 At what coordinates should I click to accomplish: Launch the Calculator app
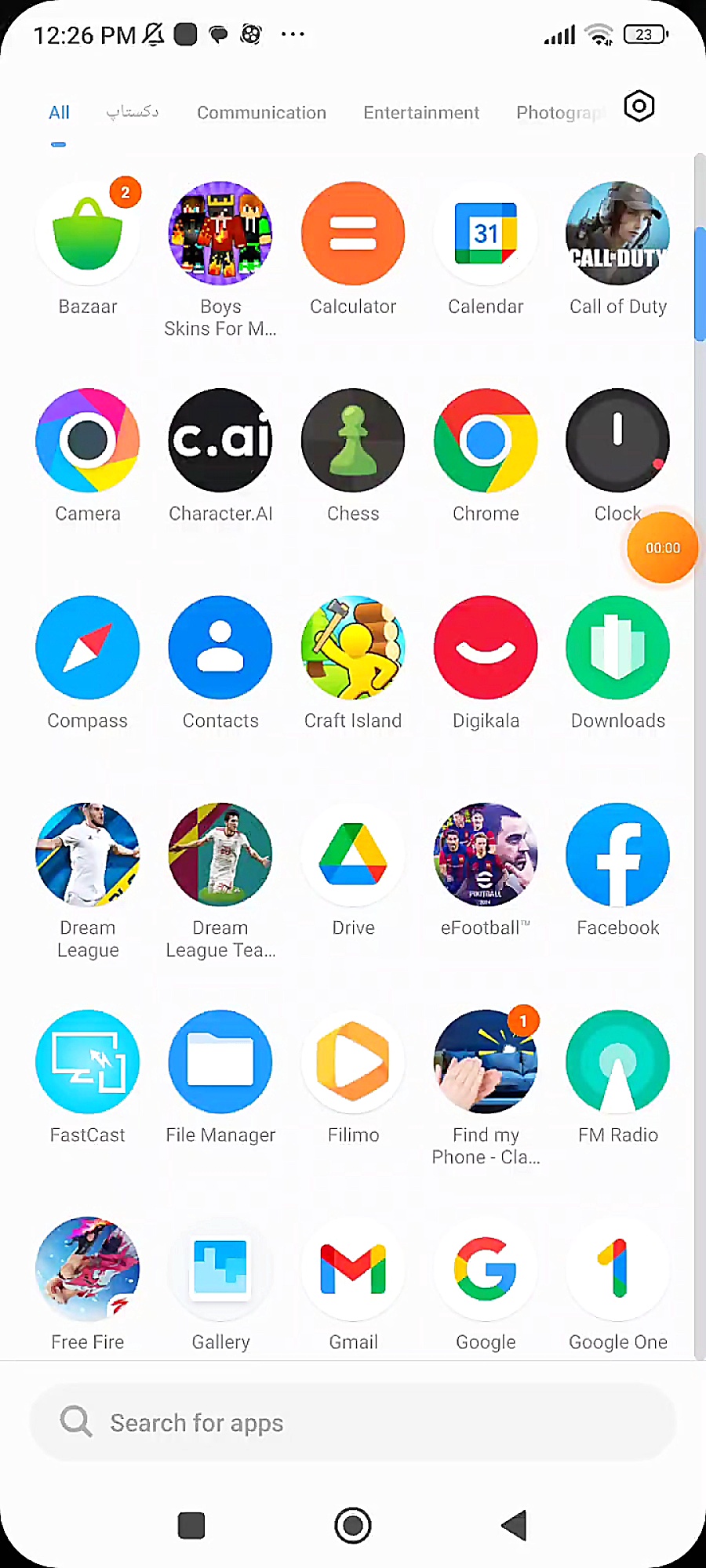(x=353, y=234)
